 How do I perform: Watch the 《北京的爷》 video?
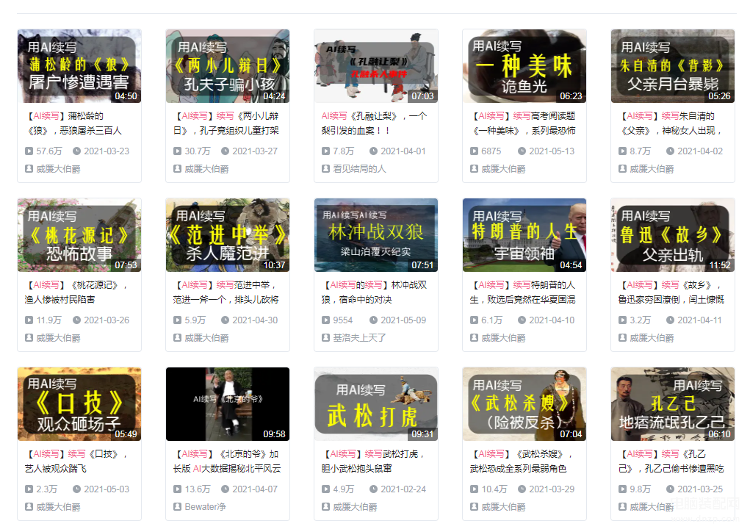pos(227,404)
